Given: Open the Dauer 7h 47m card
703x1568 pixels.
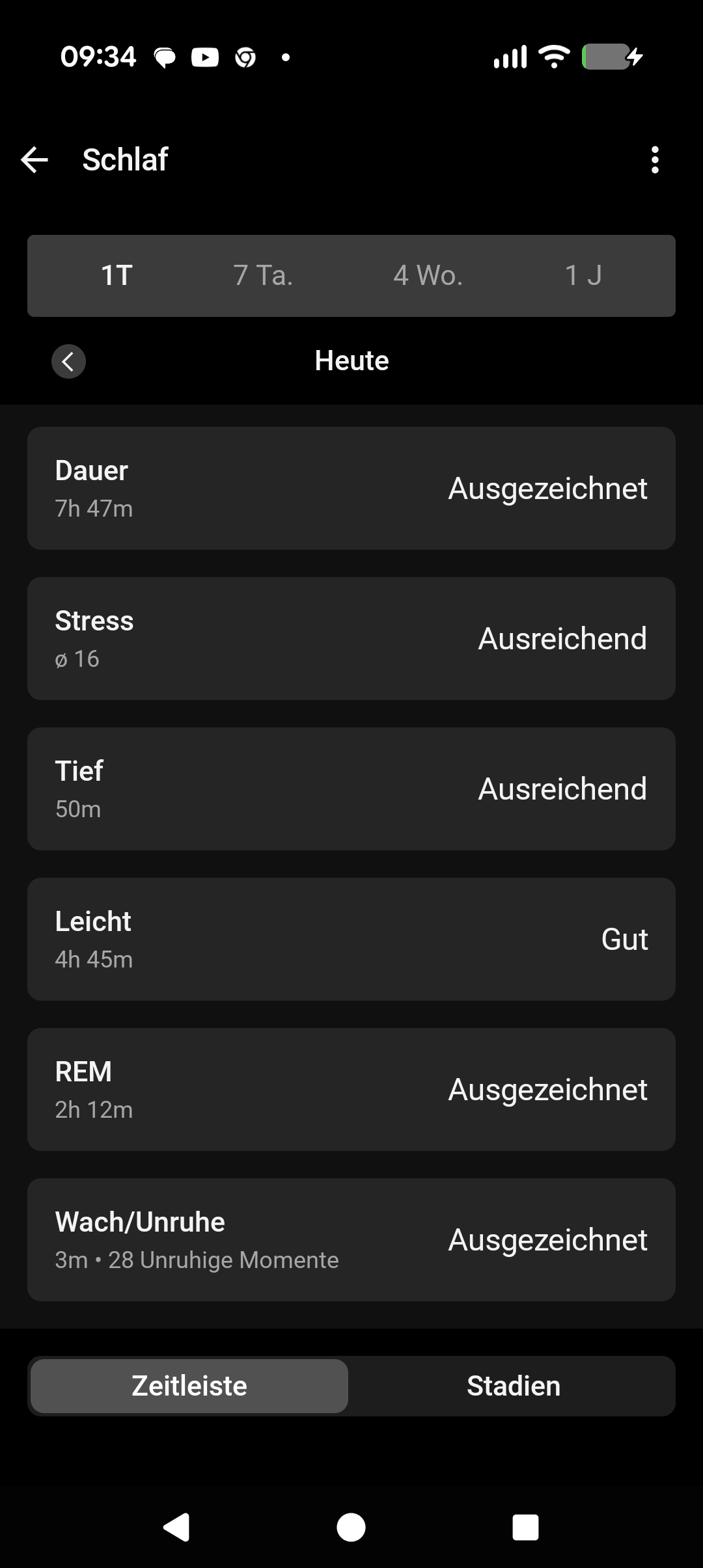Looking at the screenshot, I should (x=351, y=489).
